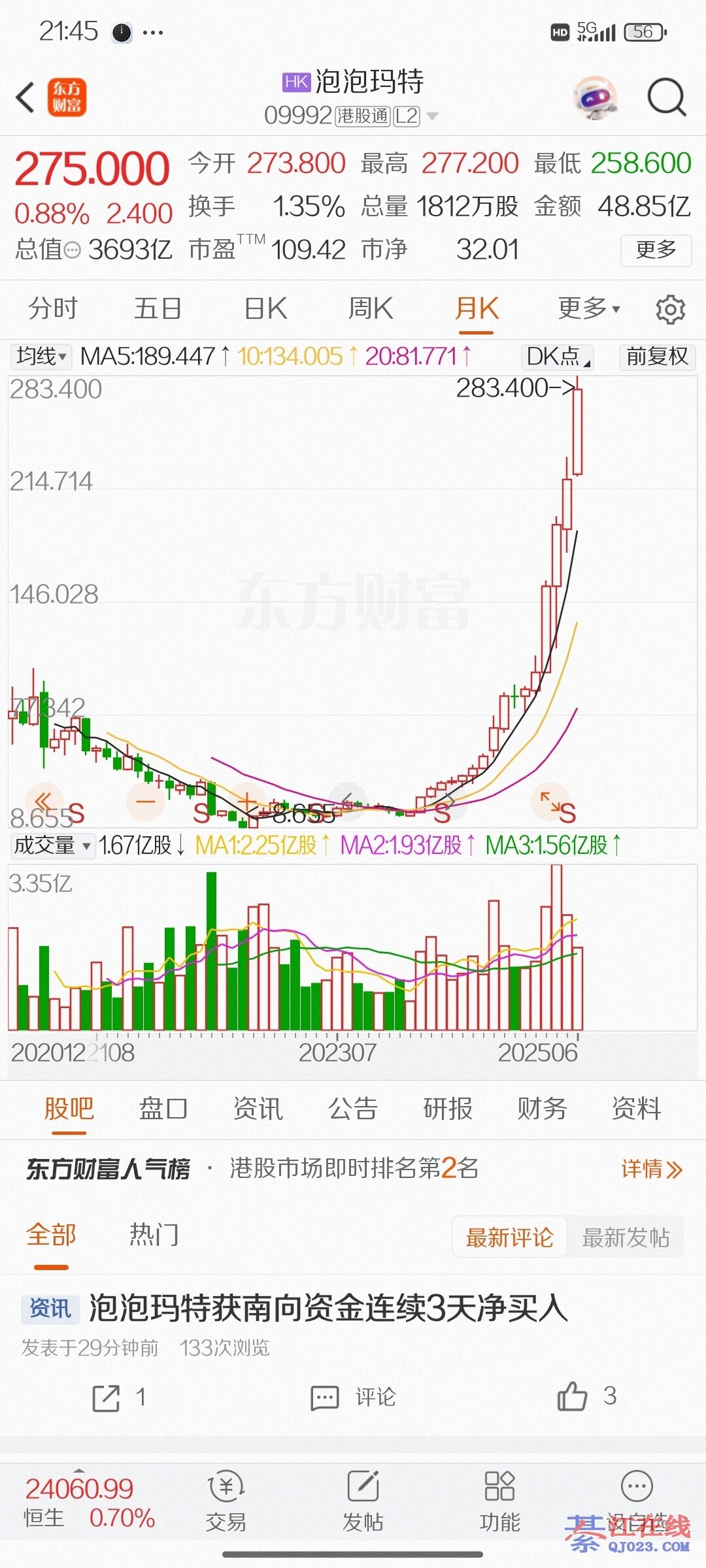Viewport: 706px width, 1568px height.
Task: Switch to the 分时 chart tab
Action: [52, 308]
